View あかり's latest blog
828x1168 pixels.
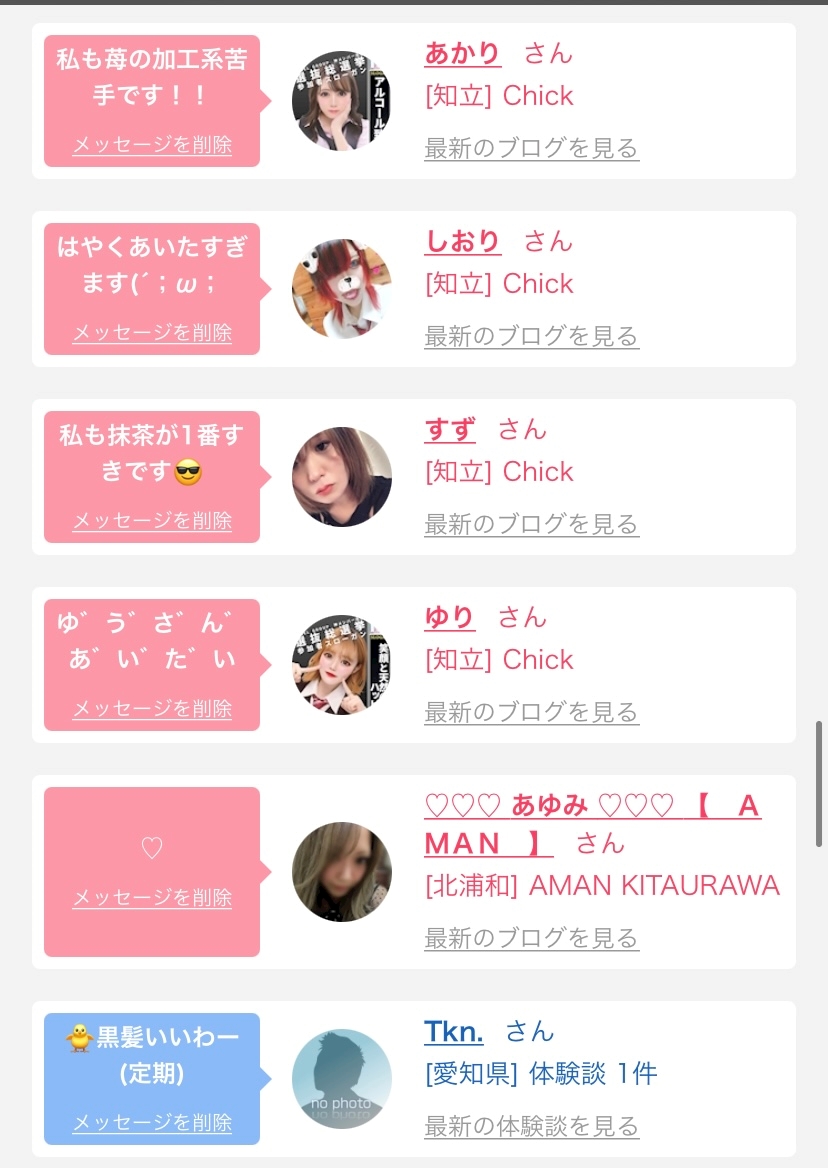click(x=532, y=148)
